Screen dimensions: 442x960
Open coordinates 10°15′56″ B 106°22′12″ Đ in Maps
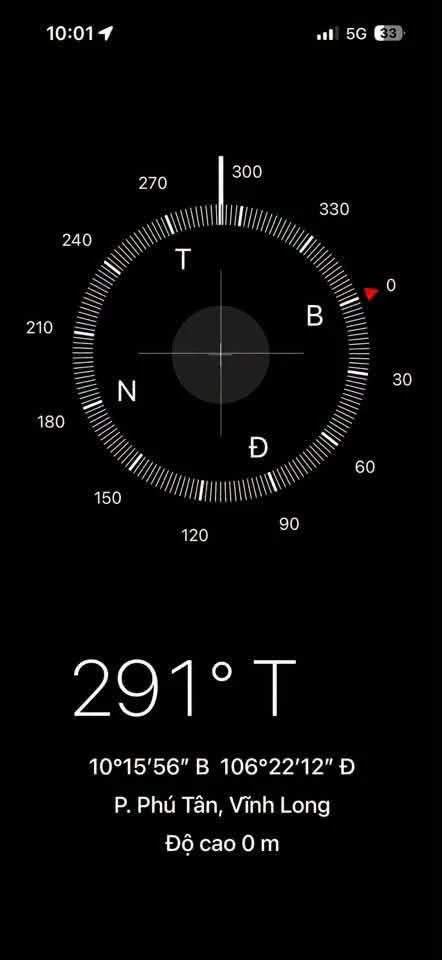222,767
